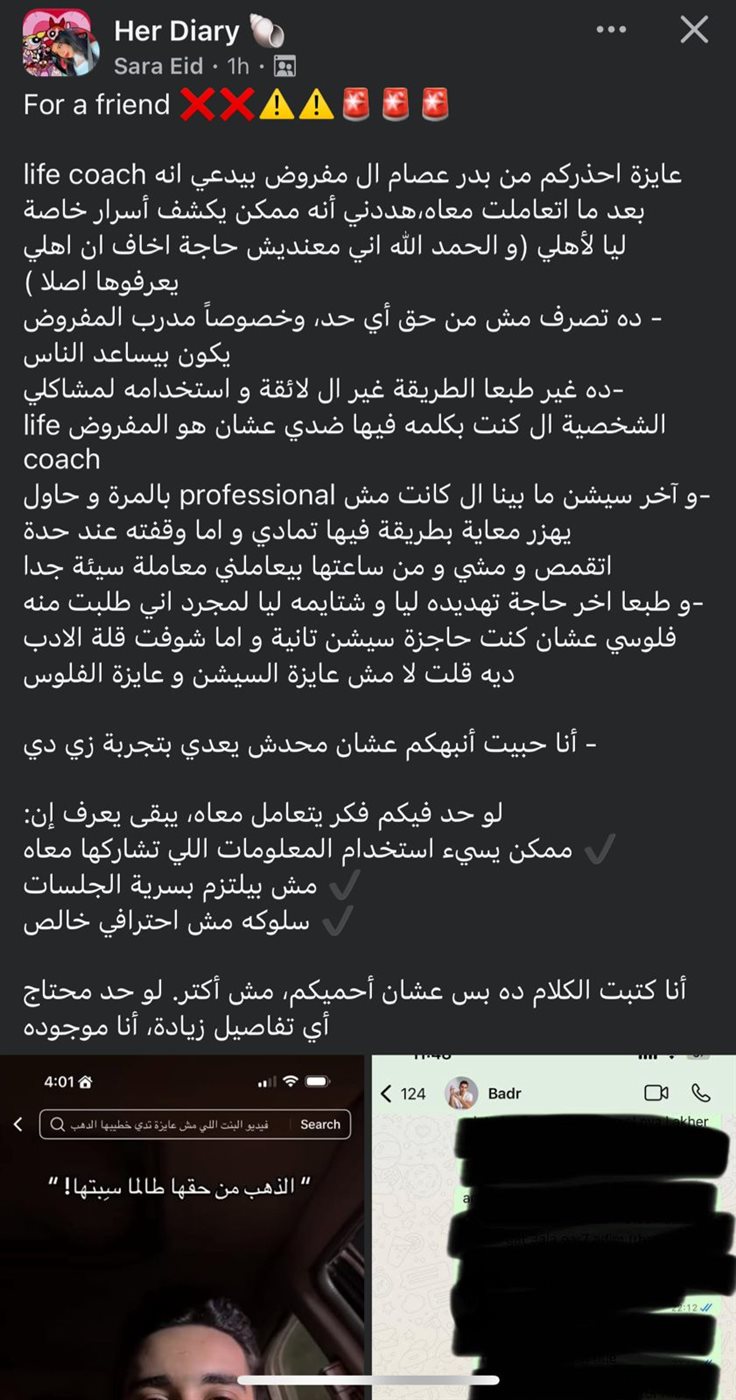Open the post's three-dot options menu
Screen dimensions: 736x1400
click(x=611, y=30)
